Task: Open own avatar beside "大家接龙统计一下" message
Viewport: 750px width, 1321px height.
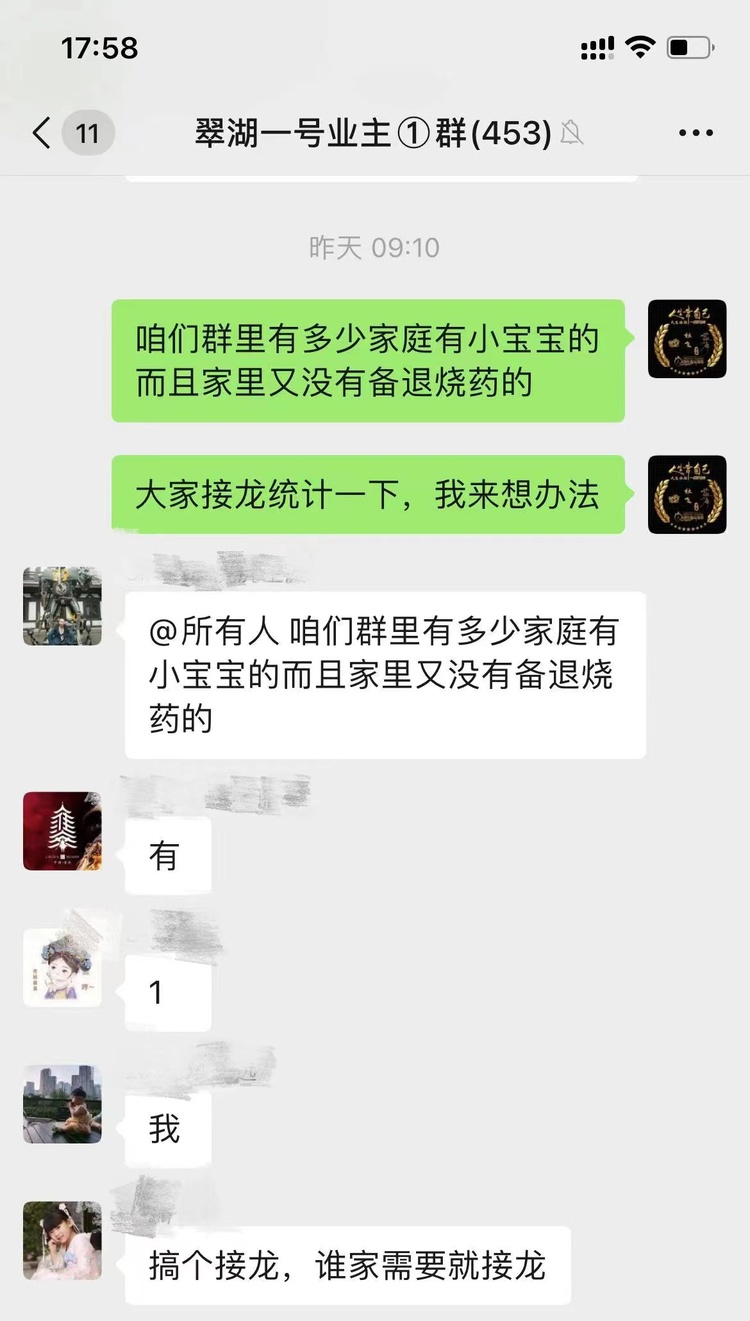Action: [x=686, y=494]
